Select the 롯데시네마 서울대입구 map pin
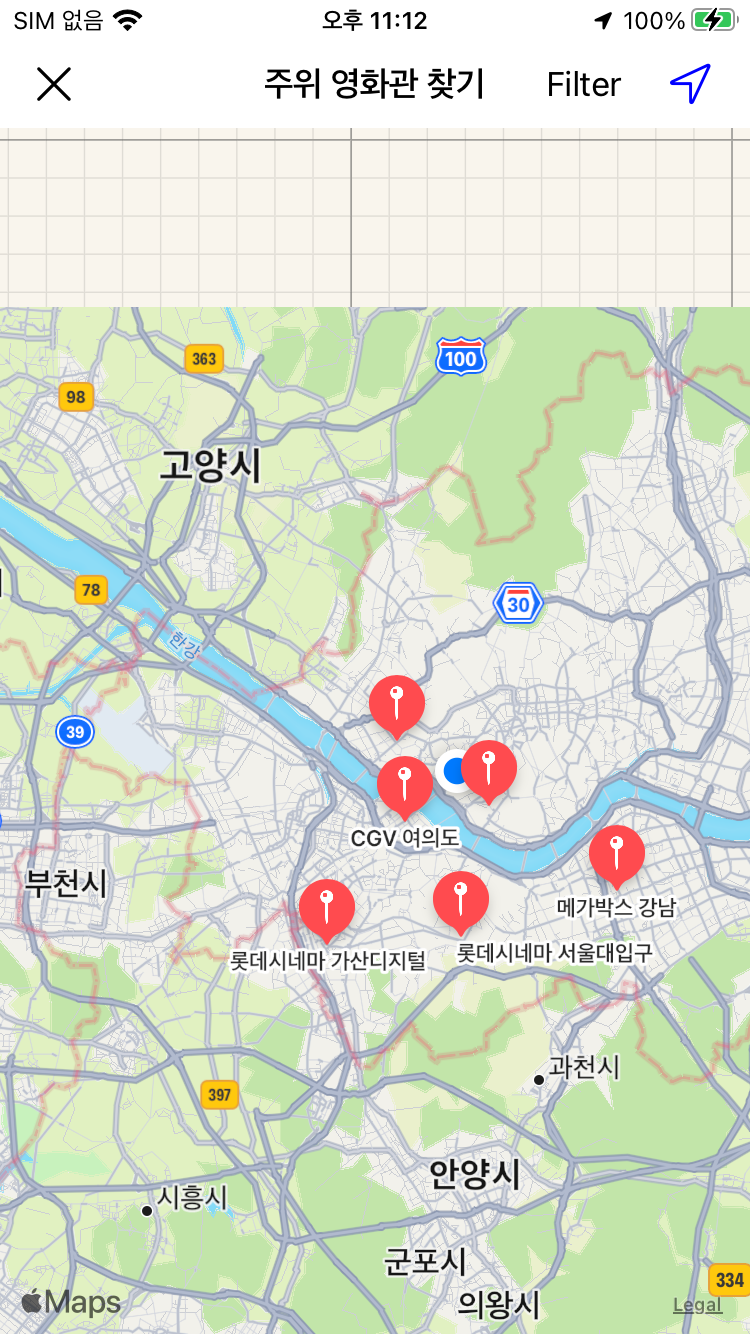Image resolution: width=750 pixels, height=1334 pixels. (x=460, y=898)
